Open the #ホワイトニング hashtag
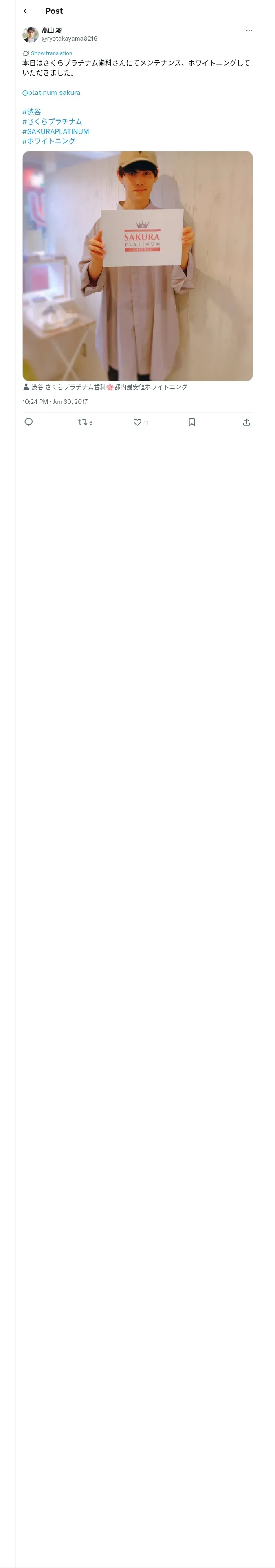The height and width of the screenshot is (1568, 275). (x=49, y=141)
